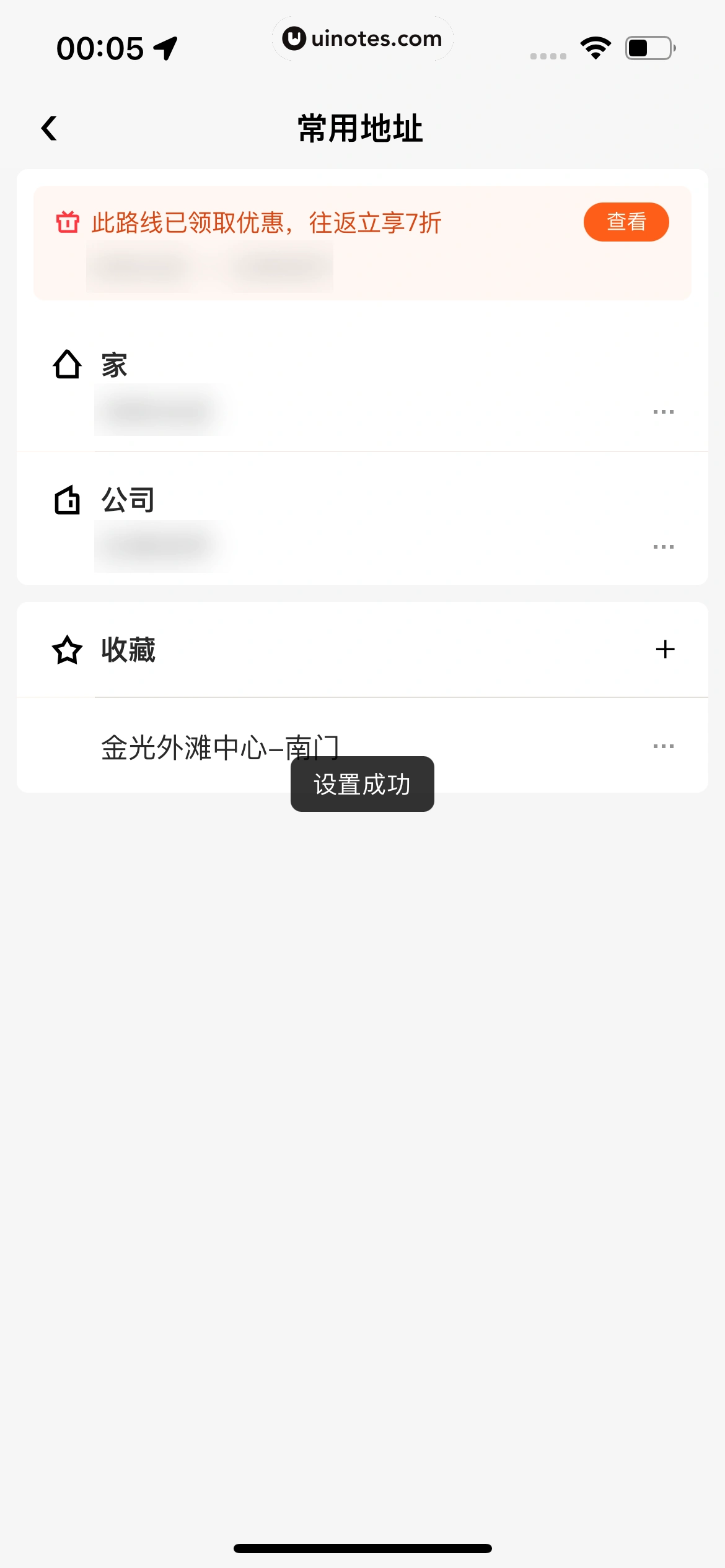Tap the Wi-Fi icon in the status bar
This screenshot has height=1568, width=725.
pyautogui.click(x=594, y=46)
